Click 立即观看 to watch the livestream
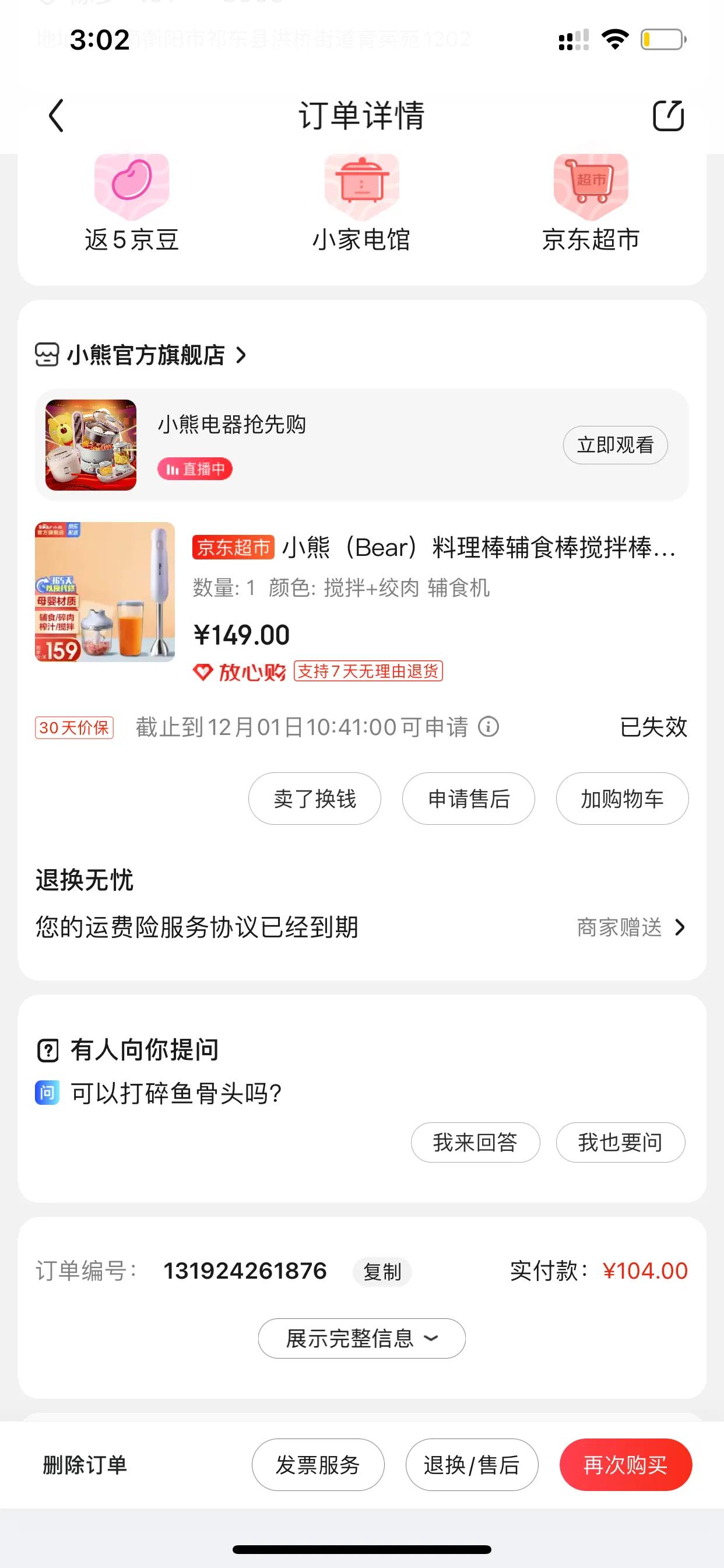This screenshot has width=724, height=1568. click(615, 444)
